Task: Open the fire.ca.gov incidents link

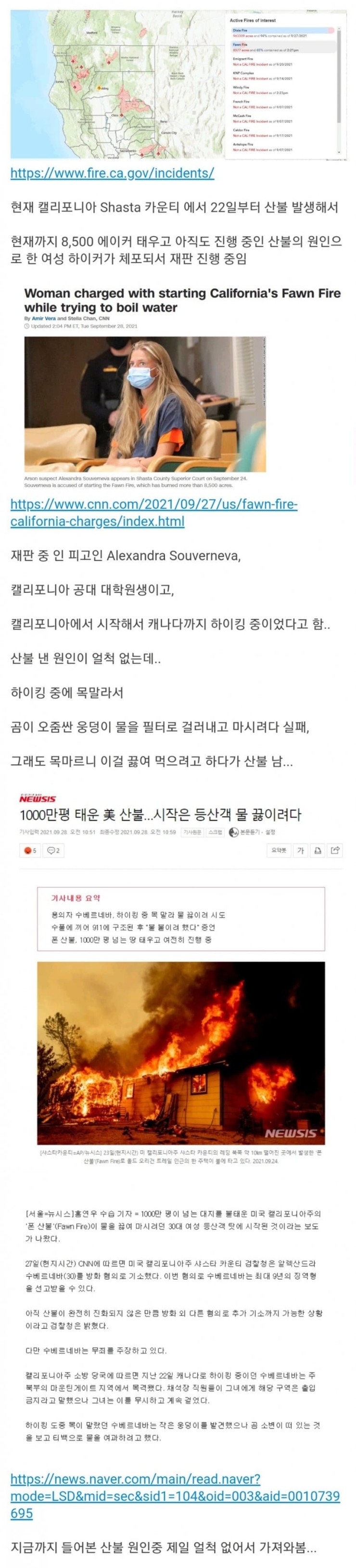Action: [x=112, y=173]
